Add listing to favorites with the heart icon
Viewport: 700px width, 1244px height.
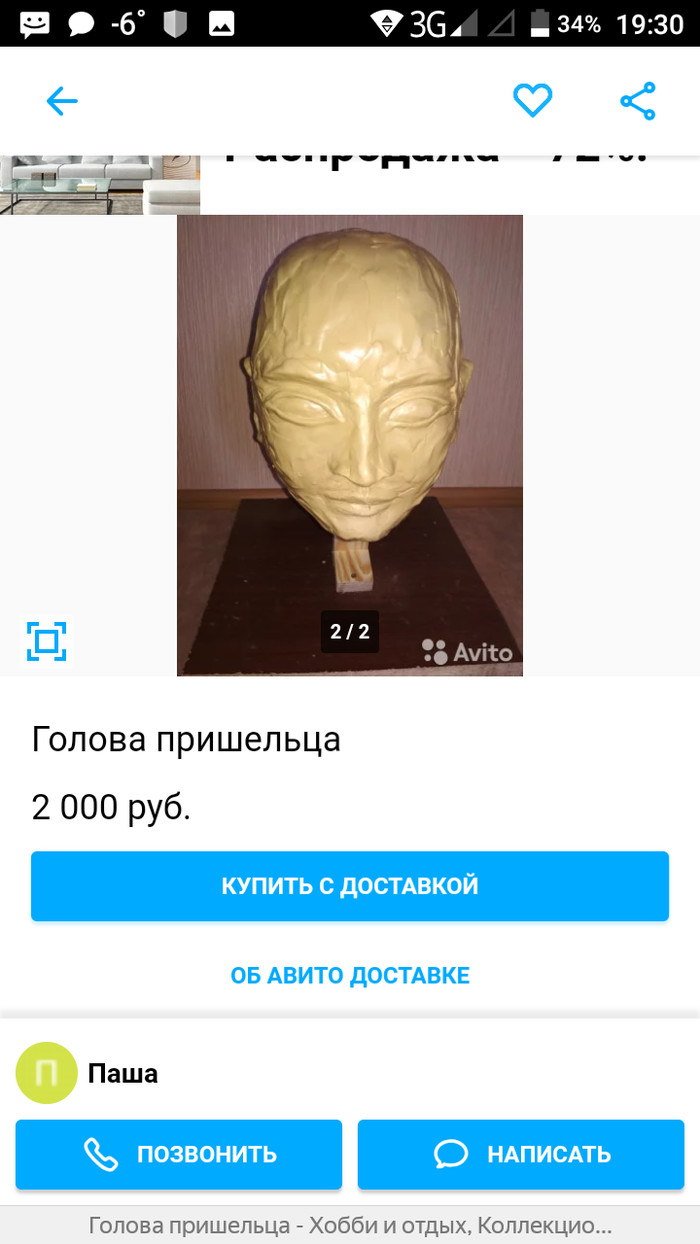(x=532, y=101)
